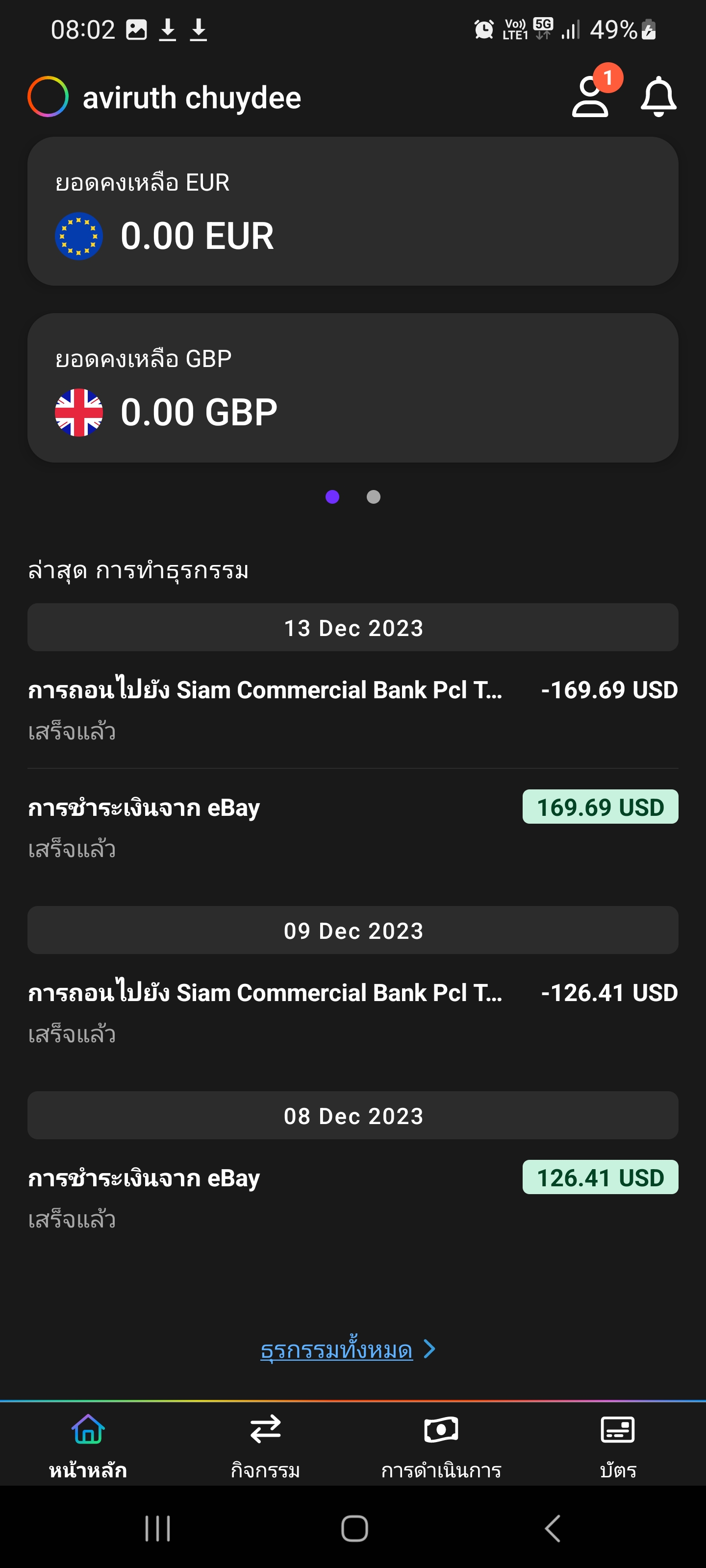Jump to the second balance page dot
Viewport: 706px width, 1568px height.
pyautogui.click(x=374, y=497)
